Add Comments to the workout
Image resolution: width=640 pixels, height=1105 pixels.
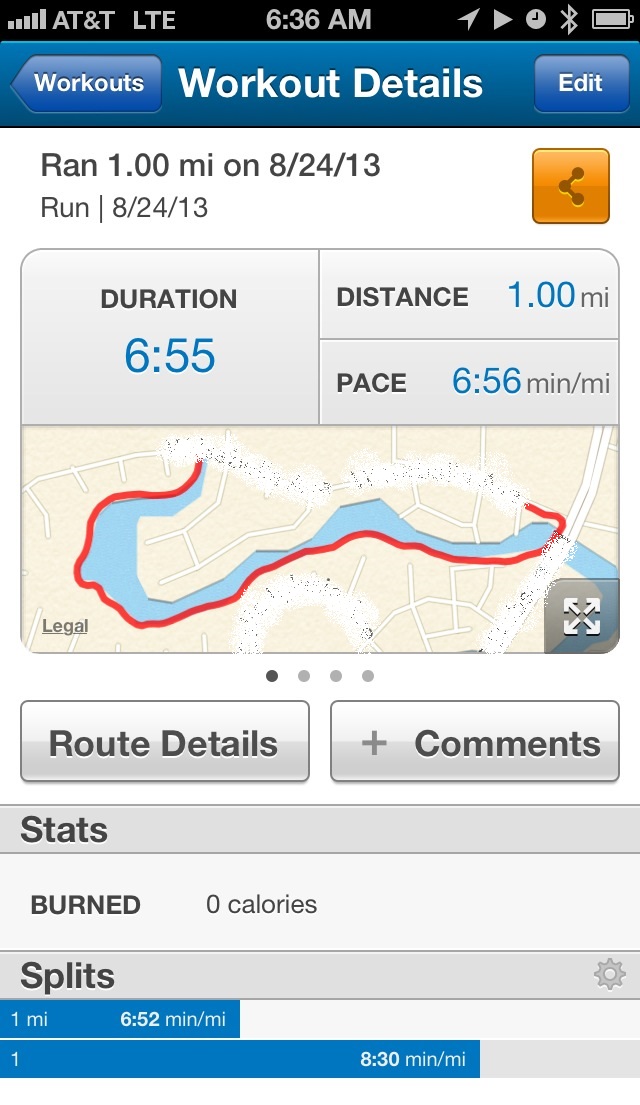(x=474, y=741)
